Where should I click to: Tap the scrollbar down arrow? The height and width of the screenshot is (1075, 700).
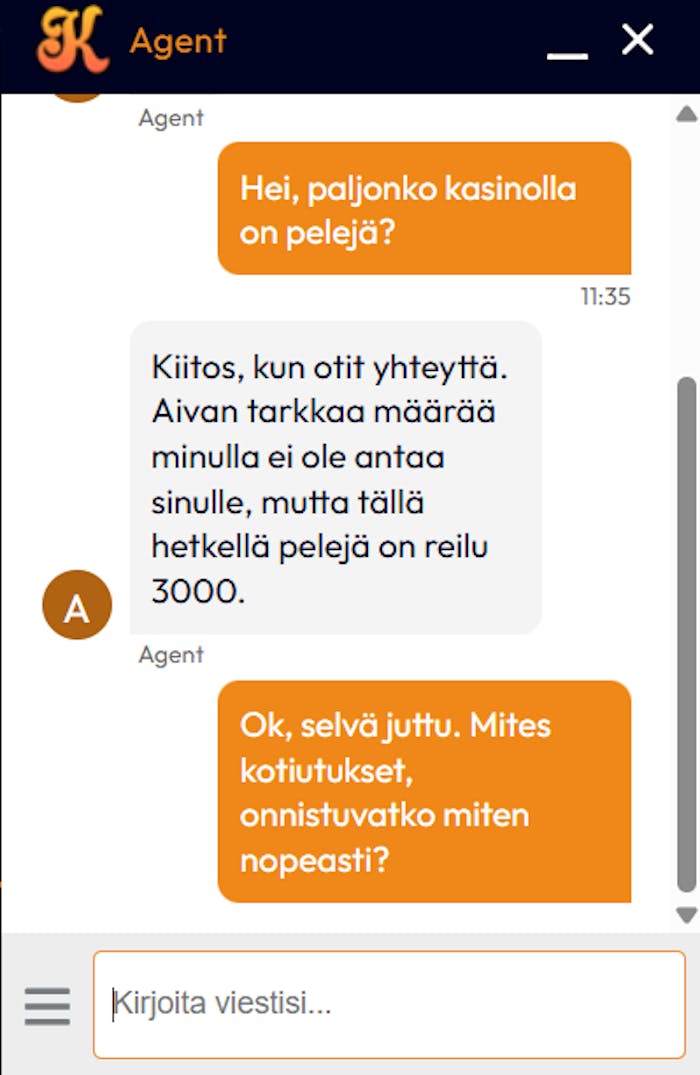coord(686,914)
